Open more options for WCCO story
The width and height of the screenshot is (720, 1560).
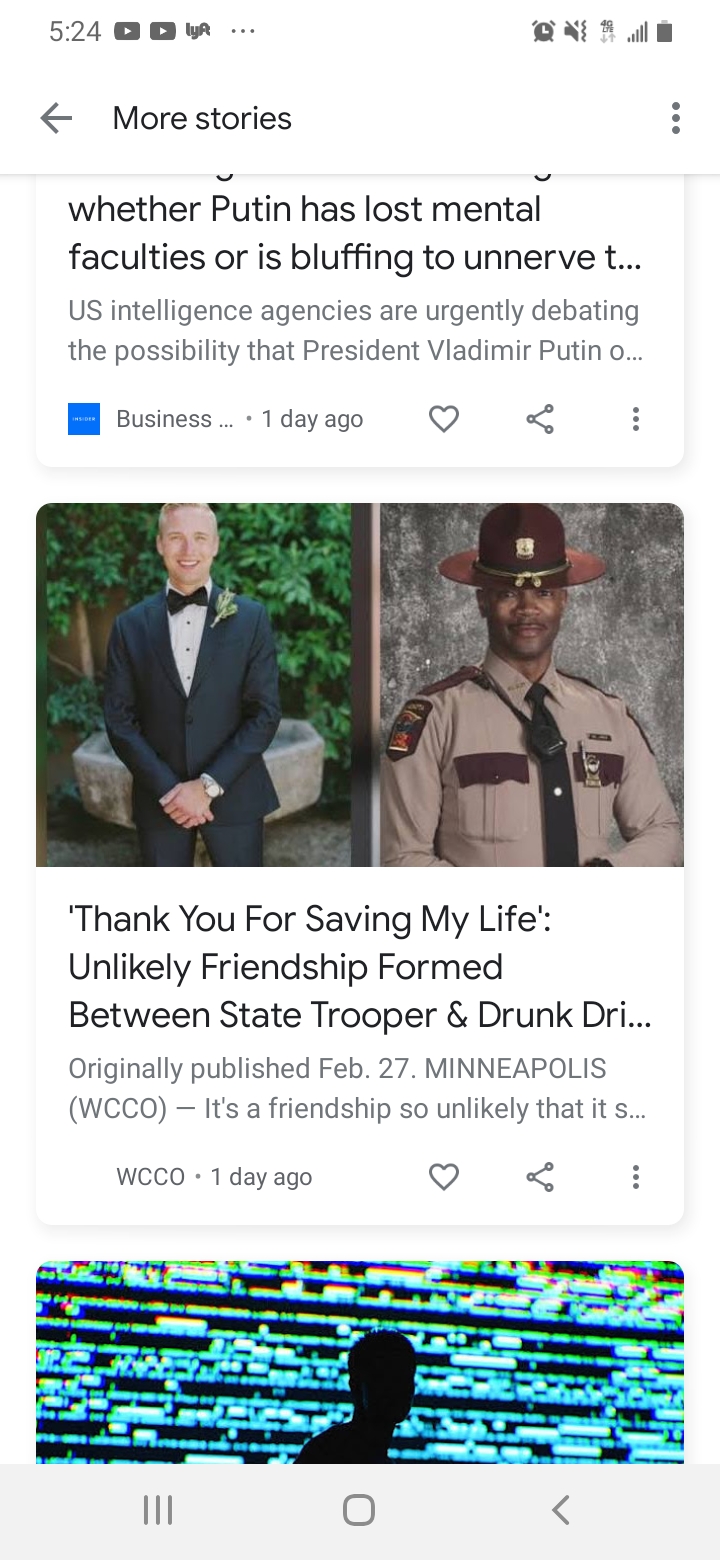(635, 1177)
